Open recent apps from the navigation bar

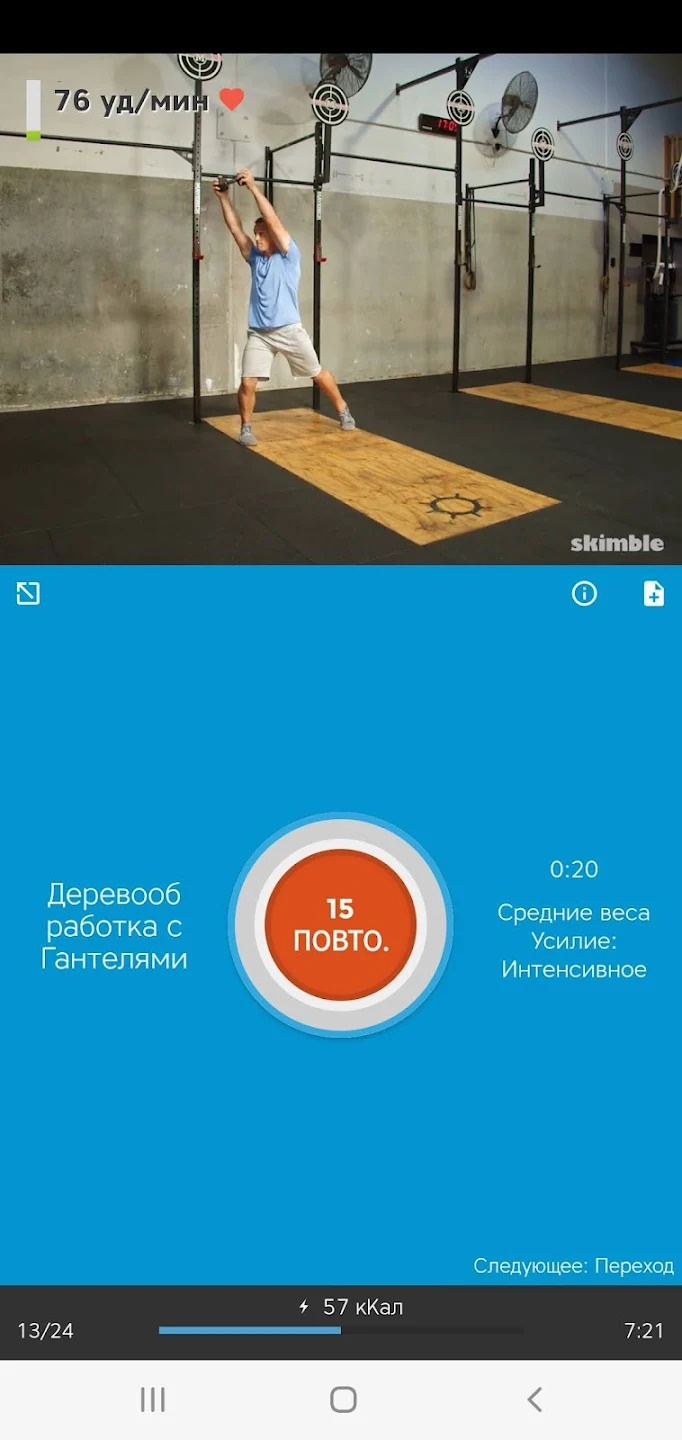coord(152,1399)
